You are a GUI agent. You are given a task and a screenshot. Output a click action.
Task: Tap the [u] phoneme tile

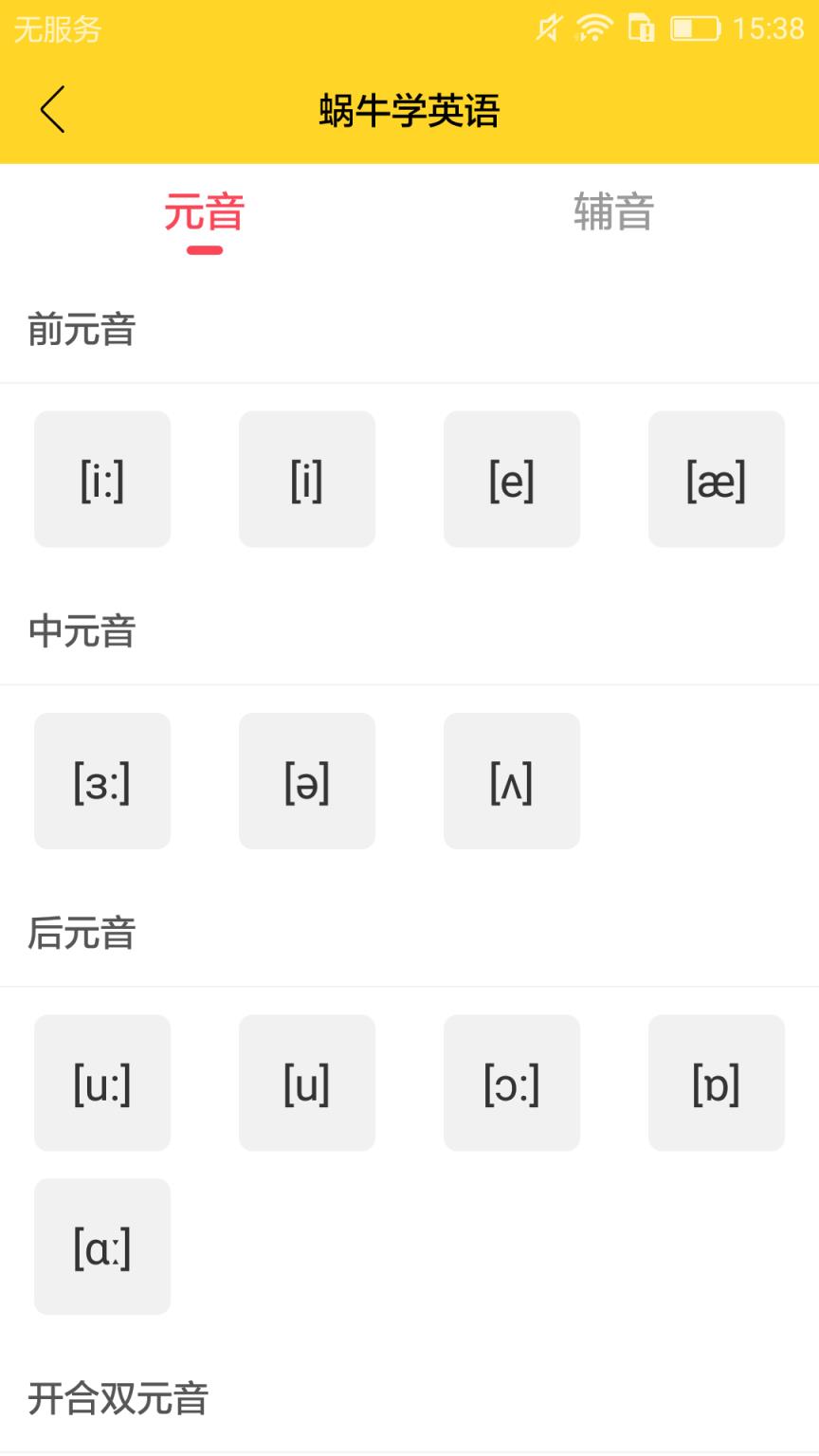click(x=307, y=1083)
